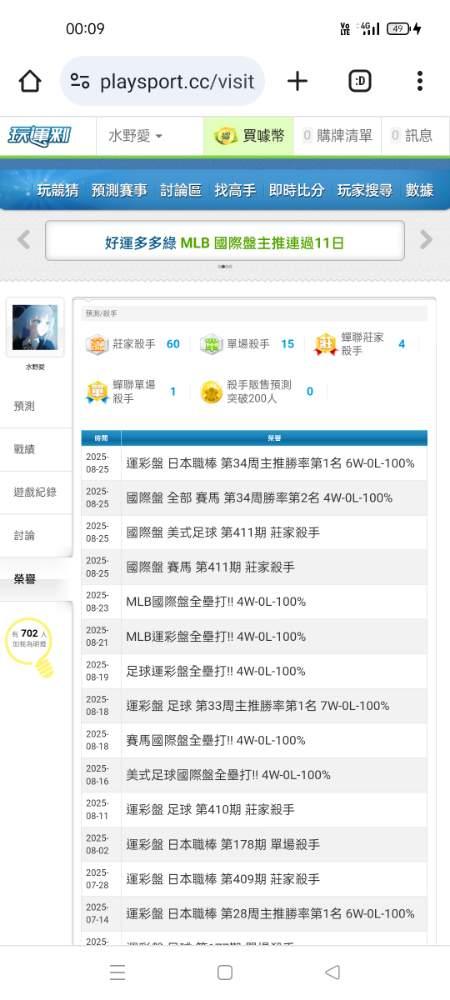Select 找高手 in the navigation bar
This screenshot has width=450, height=1000.
235,190
